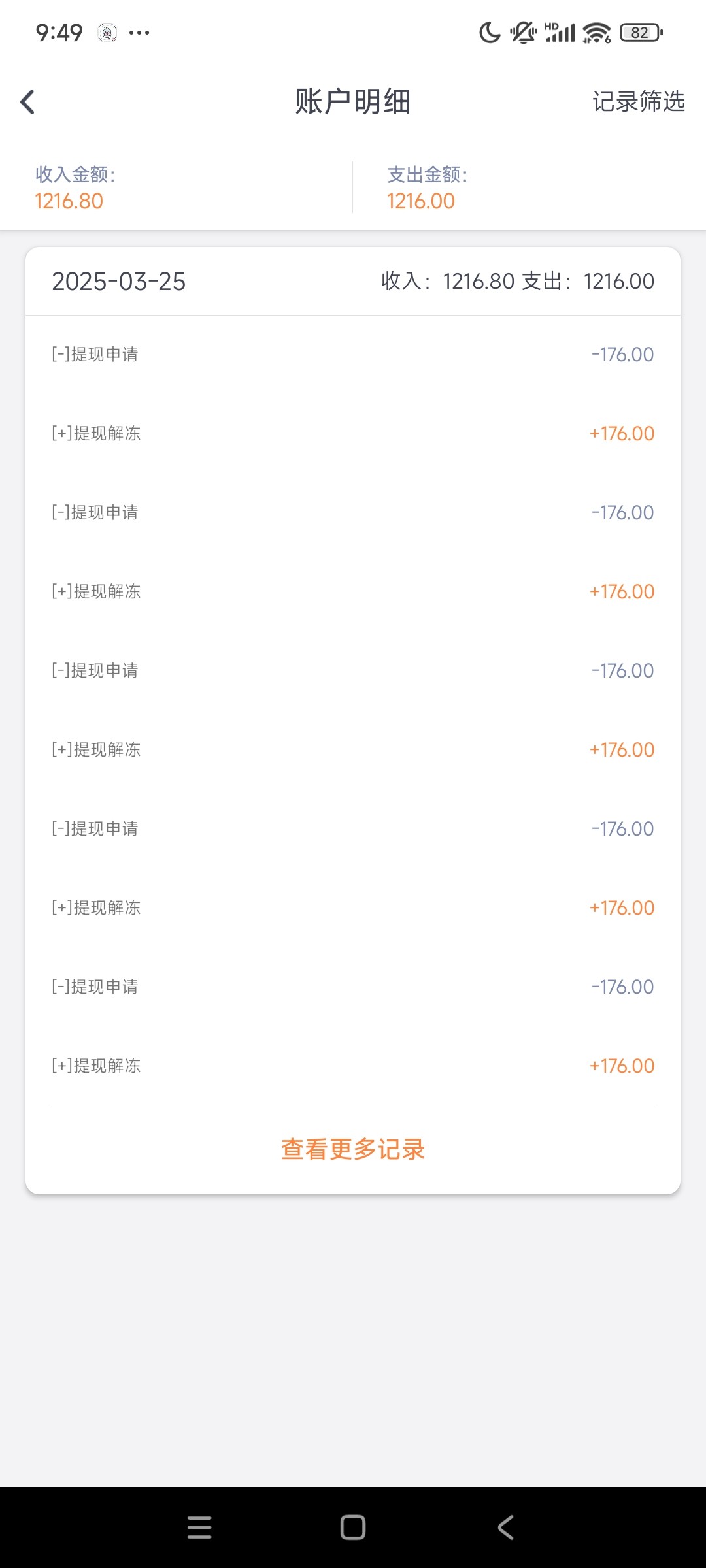Screen dimensions: 706x1568
Task: Go back using the top-left arrow
Action: [27, 102]
